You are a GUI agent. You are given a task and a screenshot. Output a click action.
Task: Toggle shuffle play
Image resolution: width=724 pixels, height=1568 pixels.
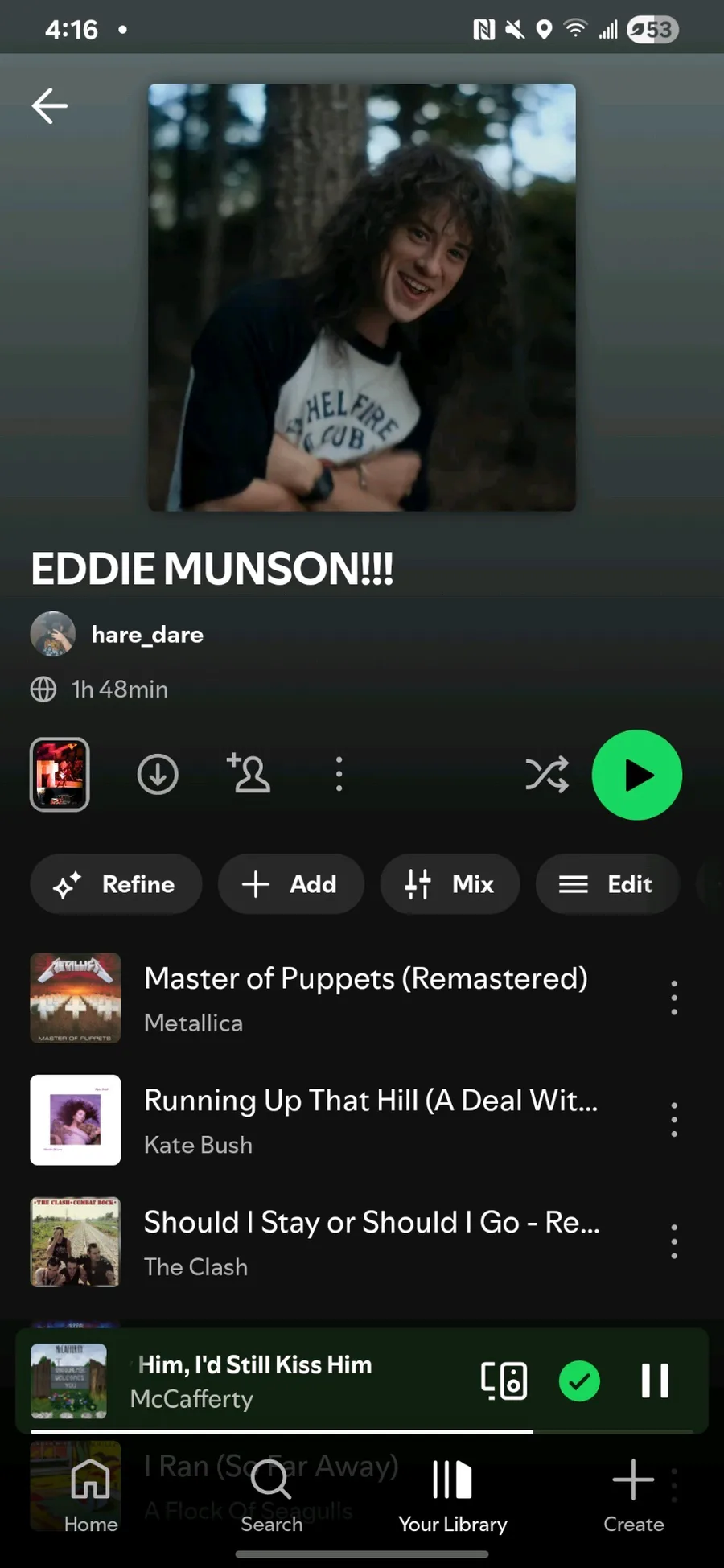click(547, 775)
